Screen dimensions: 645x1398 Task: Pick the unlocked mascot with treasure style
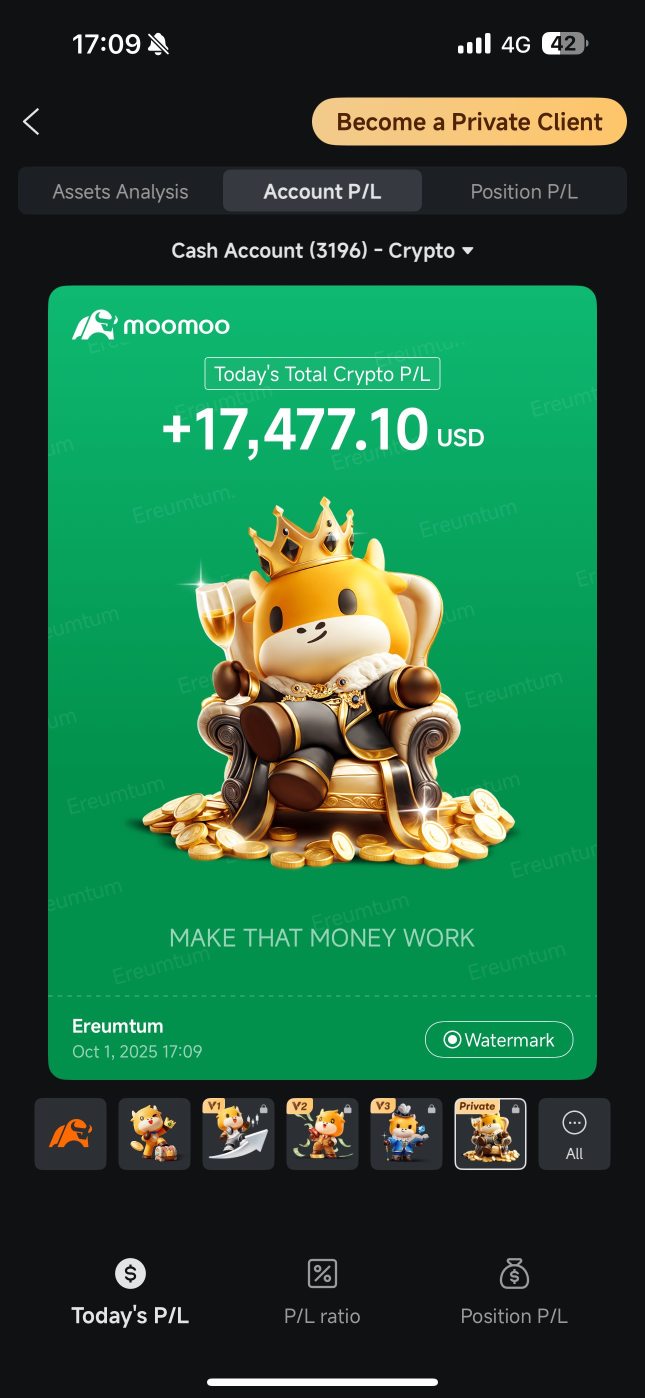pos(154,1134)
